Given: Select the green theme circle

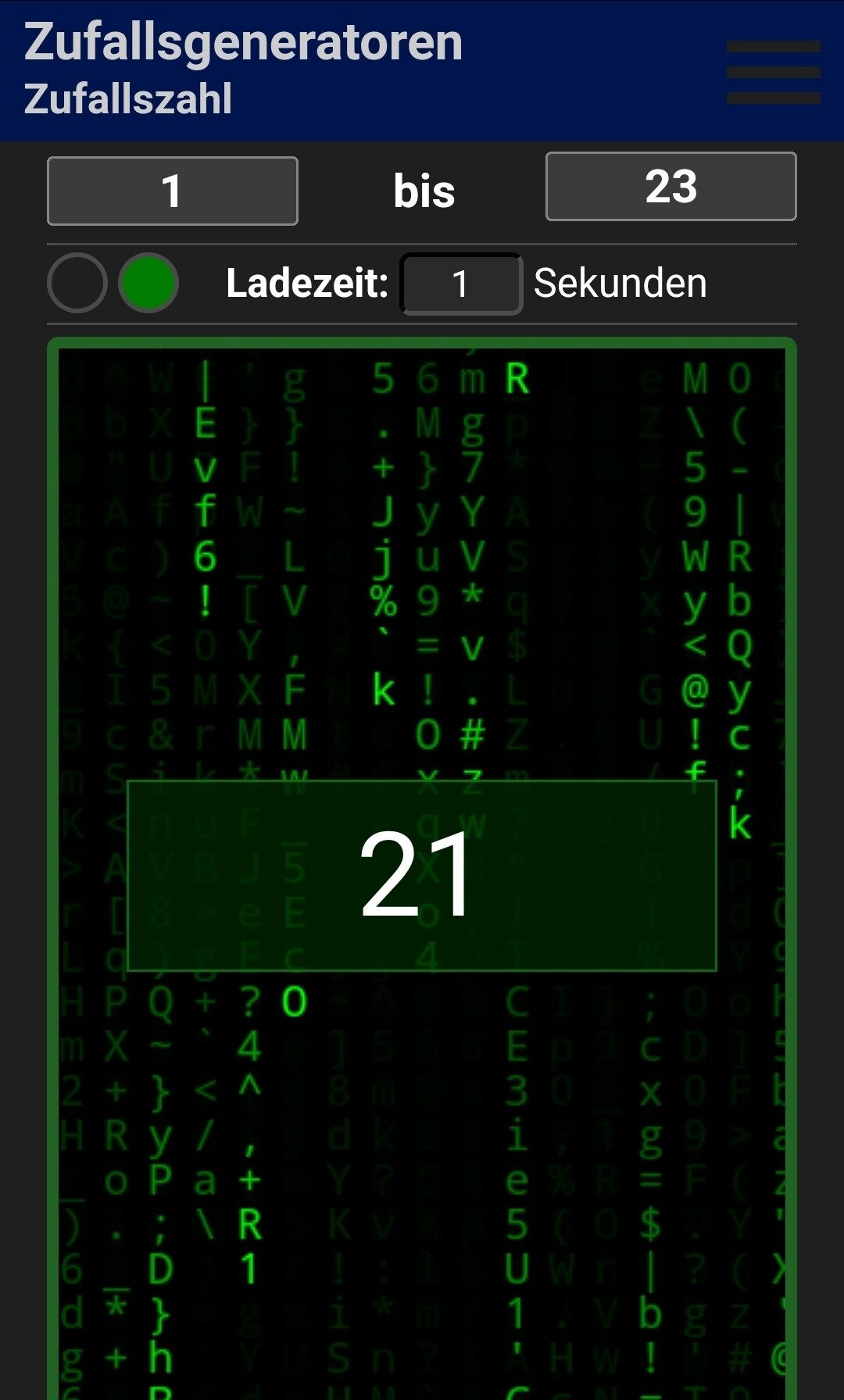Looking at the screenshot, I should (148, 283).
